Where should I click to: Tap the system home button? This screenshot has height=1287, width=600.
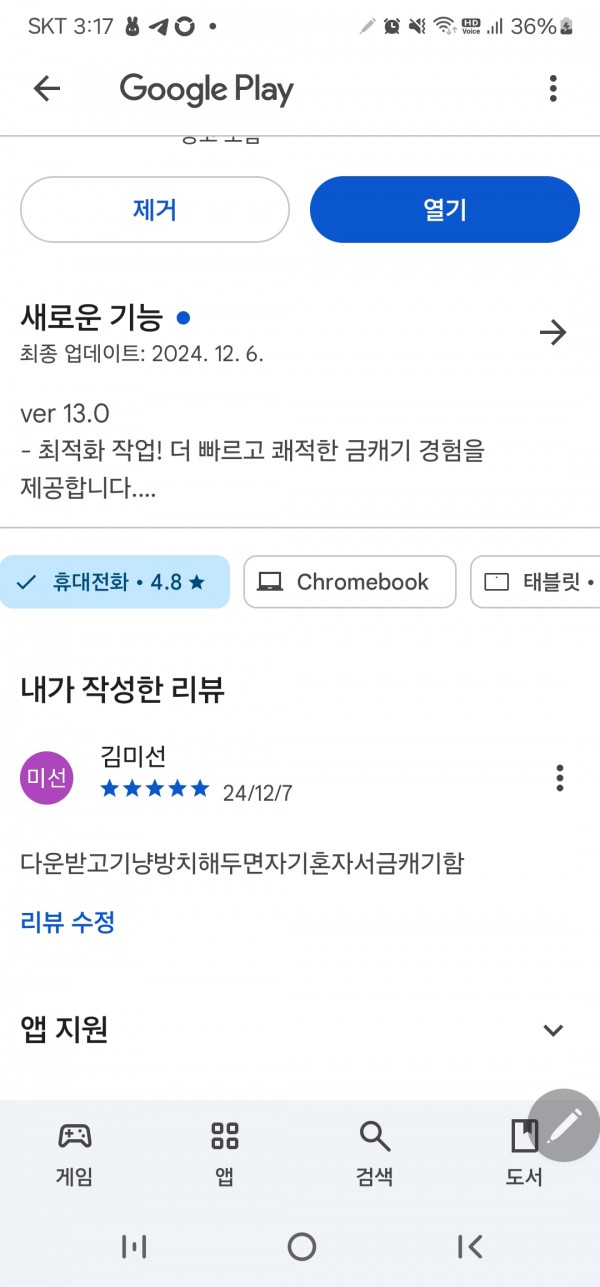coord(301,1246)
